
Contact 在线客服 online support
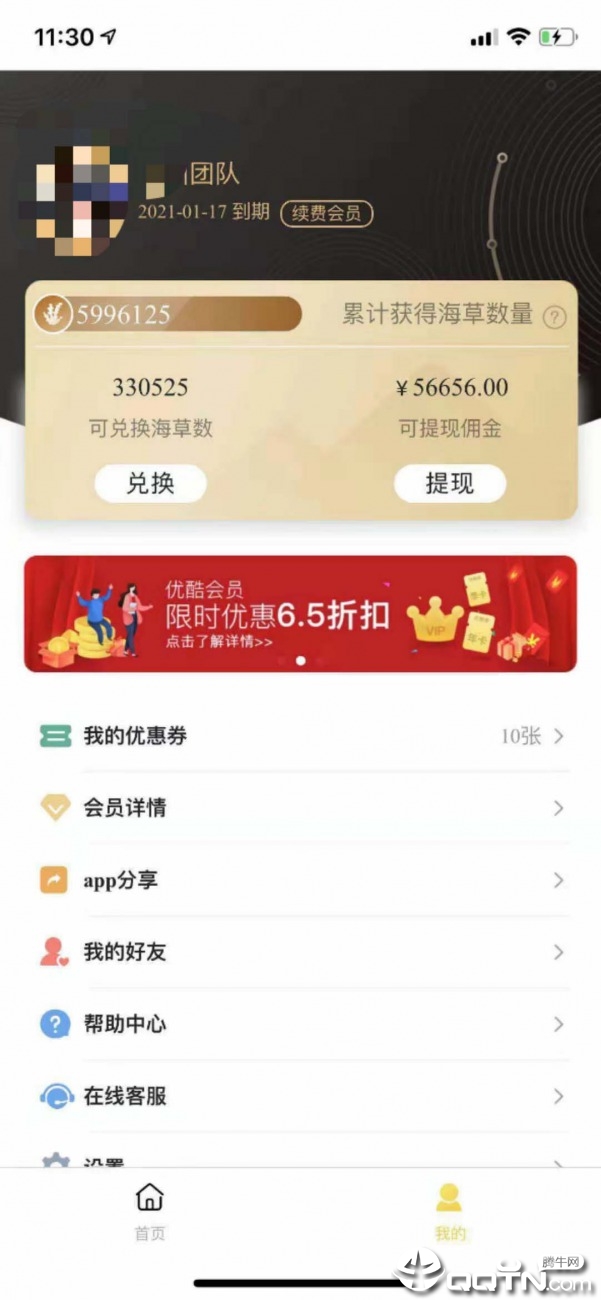click(x=300, y=1096)
